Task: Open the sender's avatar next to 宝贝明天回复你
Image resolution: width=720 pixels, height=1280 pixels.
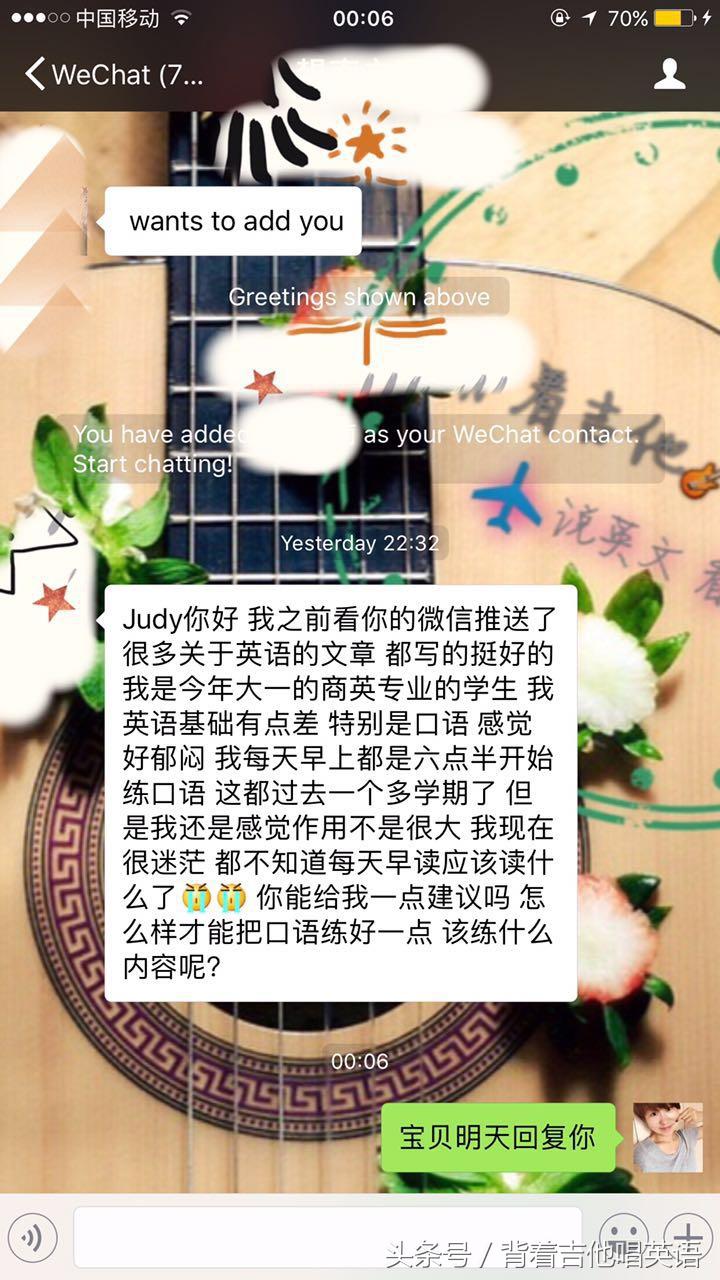Action: [x=667, y=1137]
